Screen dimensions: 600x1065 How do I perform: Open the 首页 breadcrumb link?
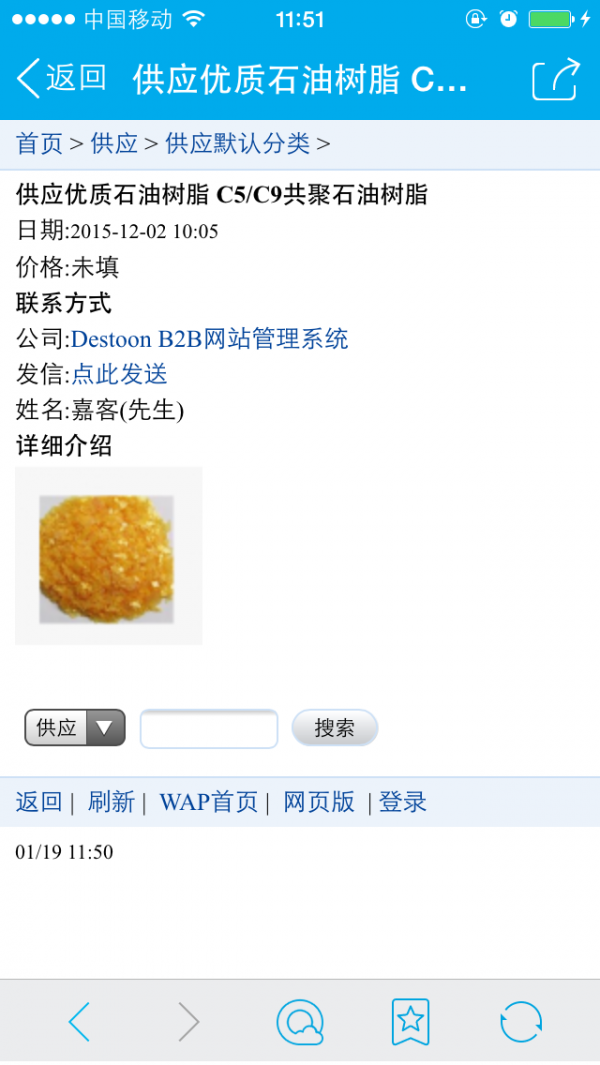coord(39,144)
